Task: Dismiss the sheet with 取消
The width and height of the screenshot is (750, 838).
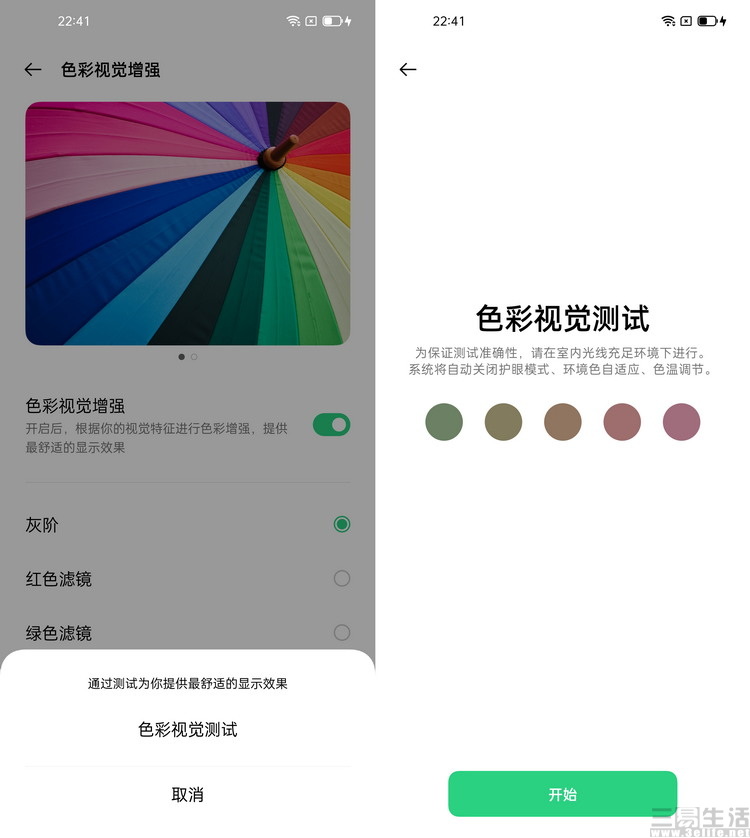Action: tap(188, 794)
